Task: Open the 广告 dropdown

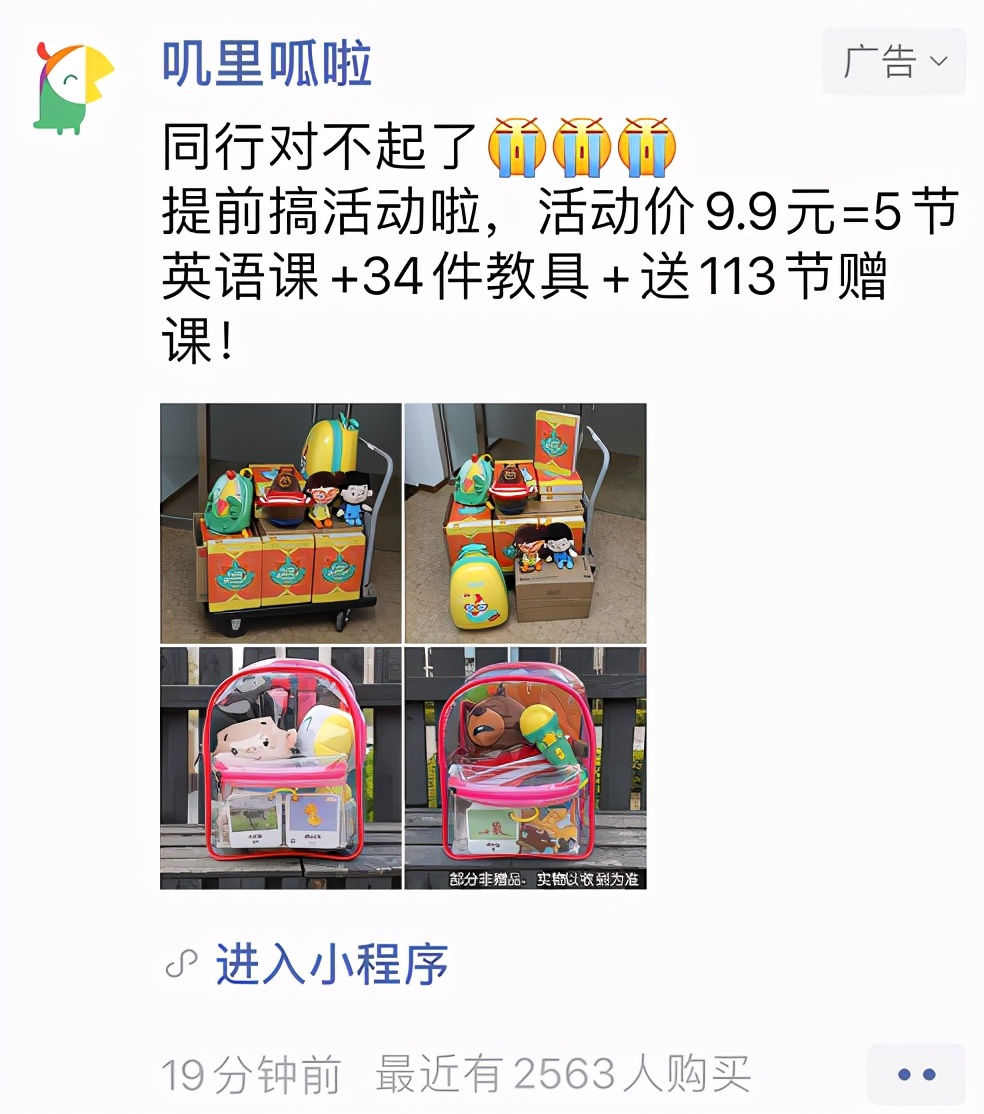Action: [893, 62]
